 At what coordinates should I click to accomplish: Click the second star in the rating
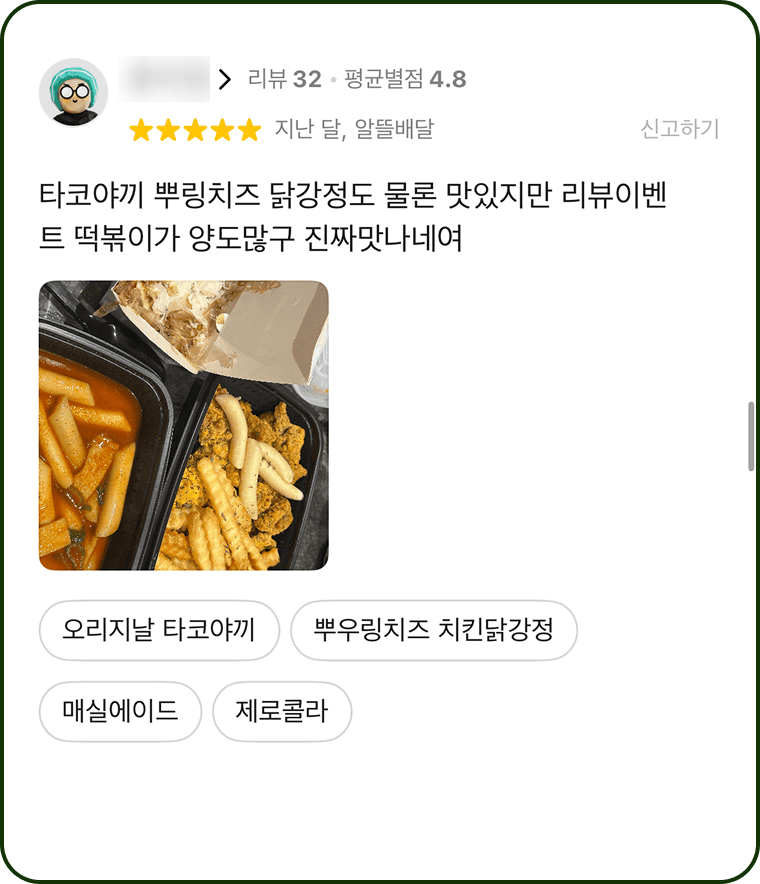click(x=167, y=128)
